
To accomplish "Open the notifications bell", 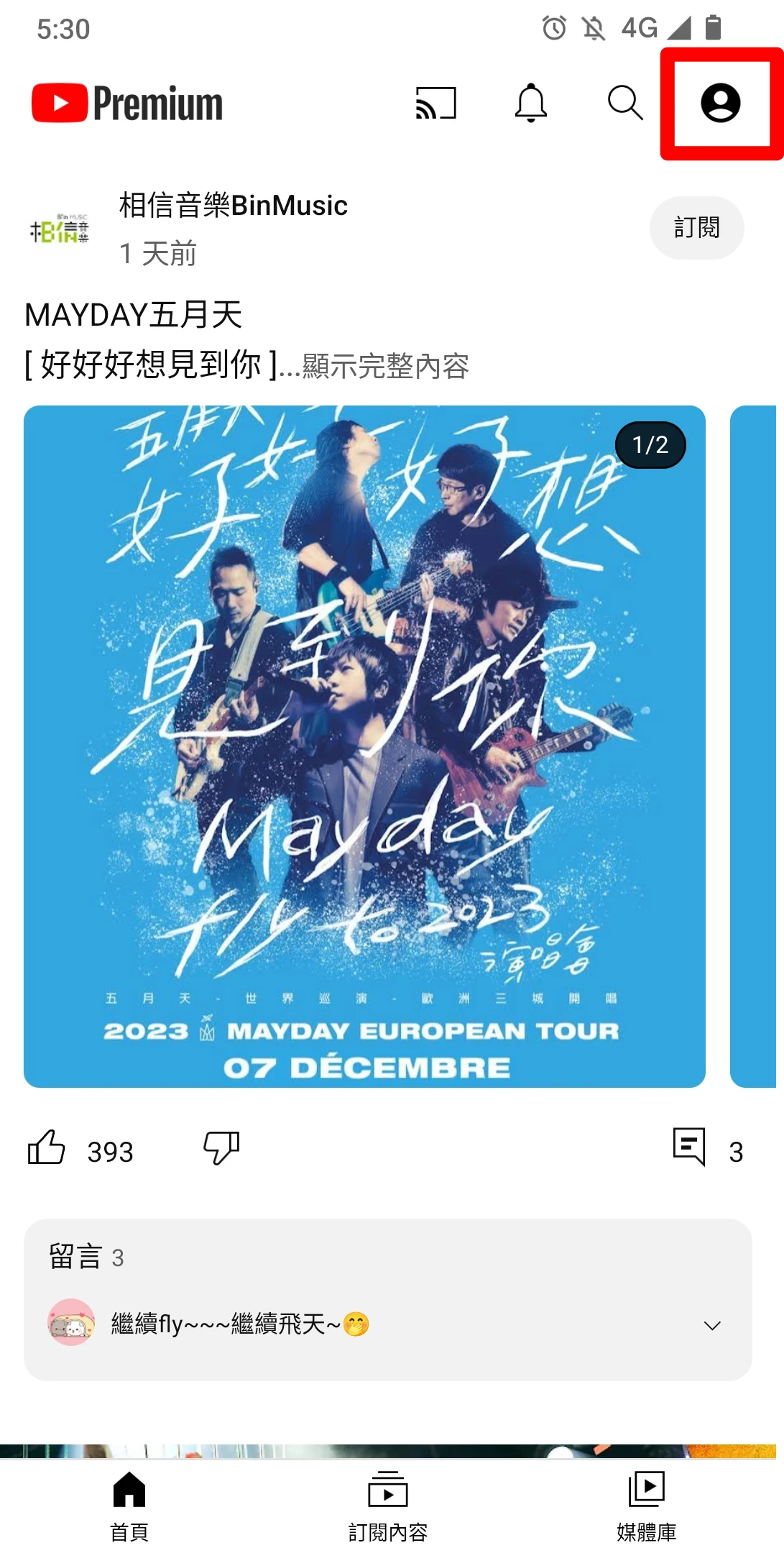I will click(530, 104).
